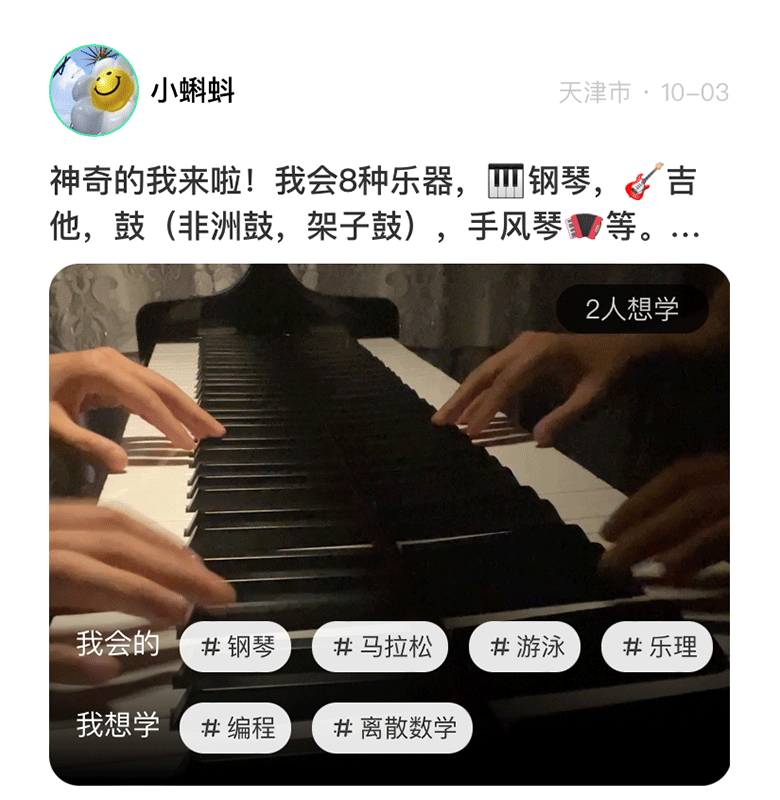This screenshot has height=800, width=780.
Task: Select the 游泳 skill tag
Action: [526, 647]
